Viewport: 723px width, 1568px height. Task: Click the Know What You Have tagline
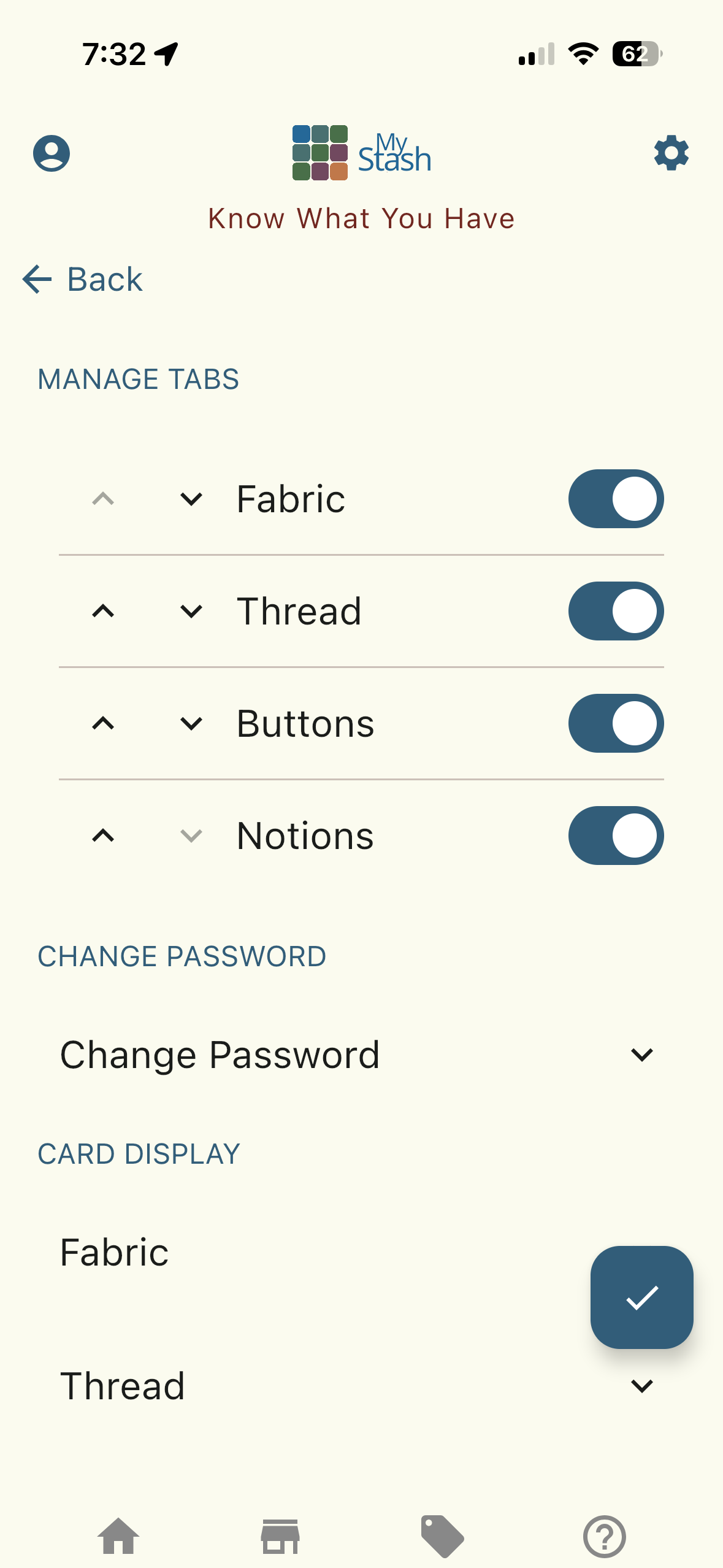coord(362,218)
